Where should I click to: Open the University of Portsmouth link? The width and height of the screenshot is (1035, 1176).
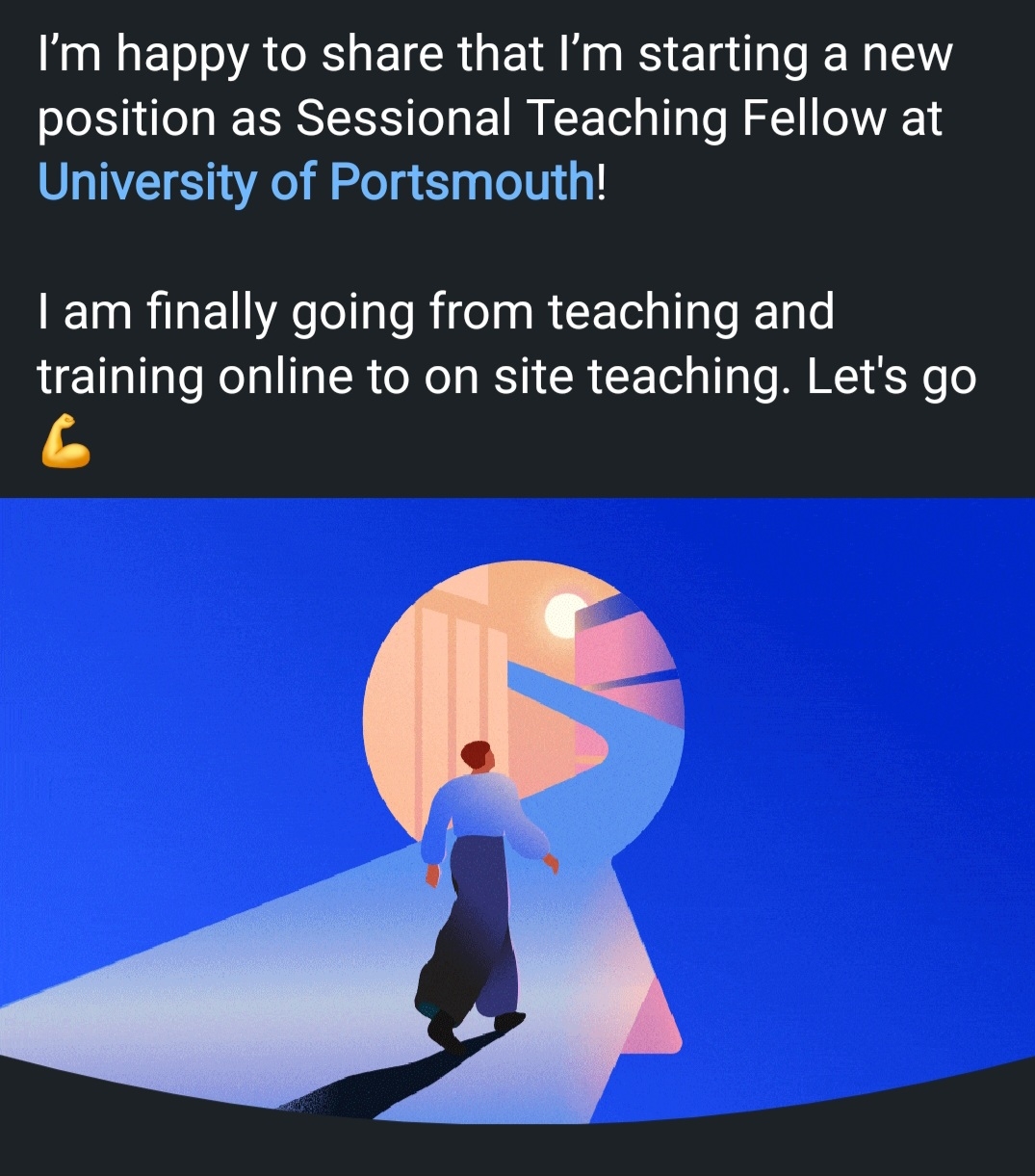[317, 181]
